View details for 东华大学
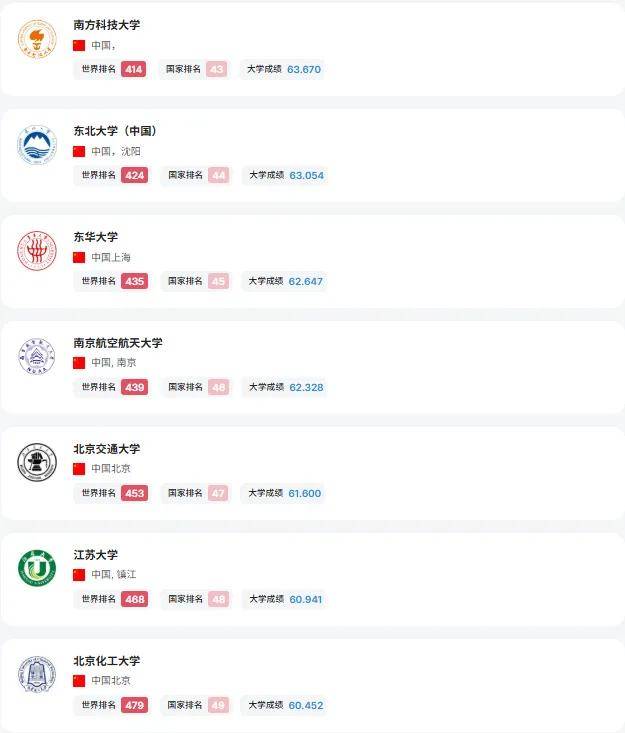Image resolution: width=625 pixels, height=733 pixels. pyautogui.click(x=96, y=237)
